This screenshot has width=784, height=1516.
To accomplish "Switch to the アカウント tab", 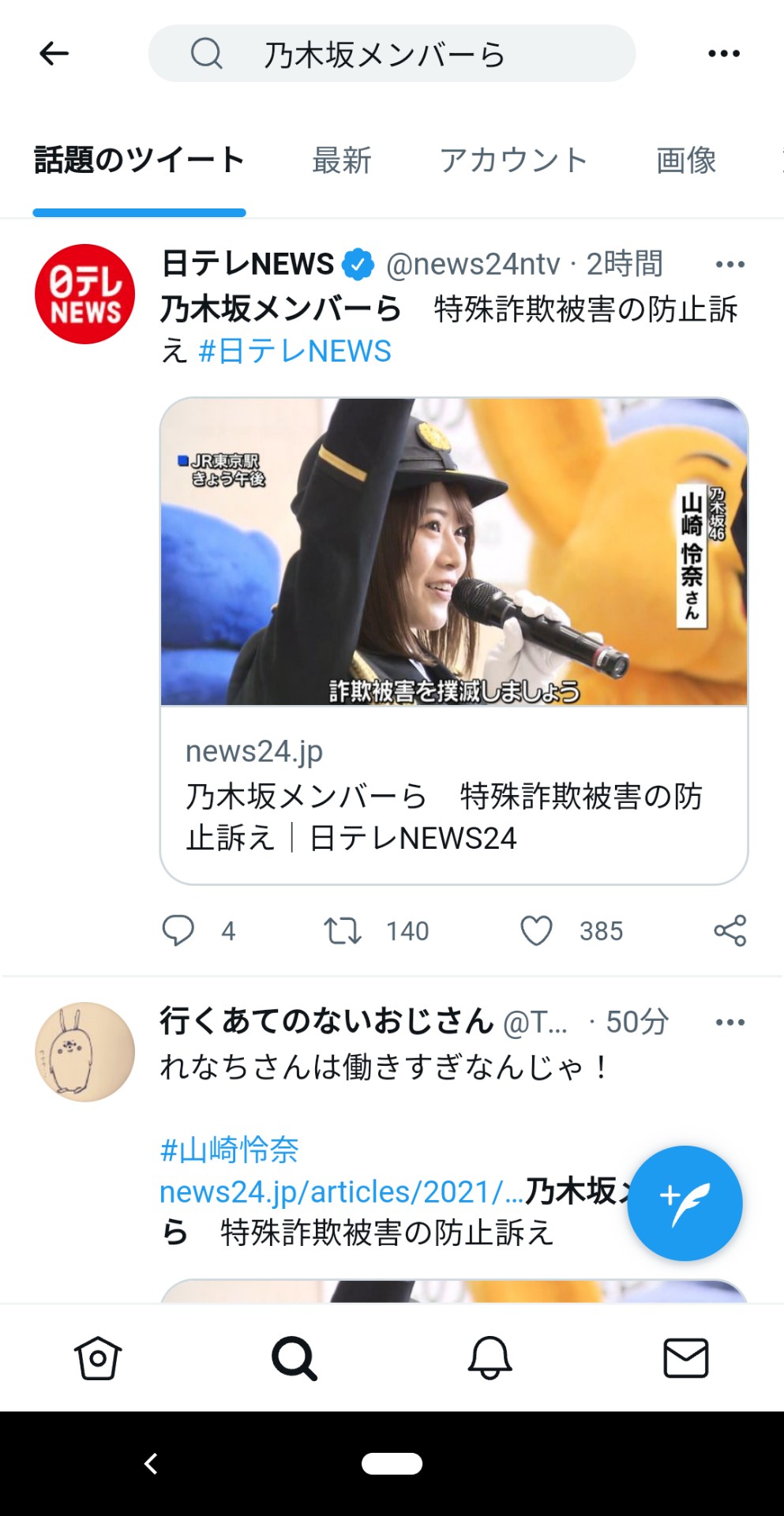I will click(513, 160).
